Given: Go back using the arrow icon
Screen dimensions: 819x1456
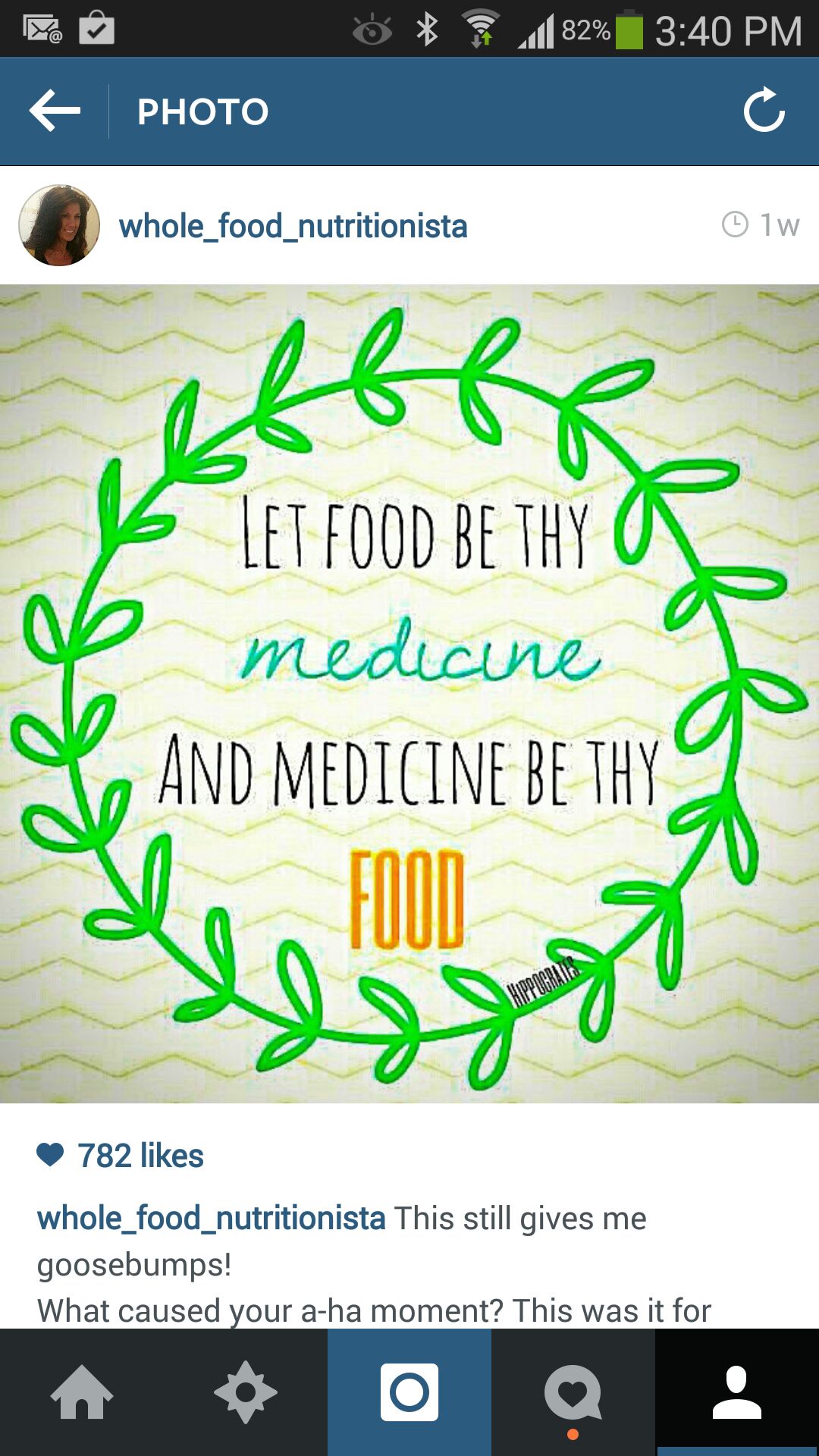Looking at the screenshot, I should 55,111.
